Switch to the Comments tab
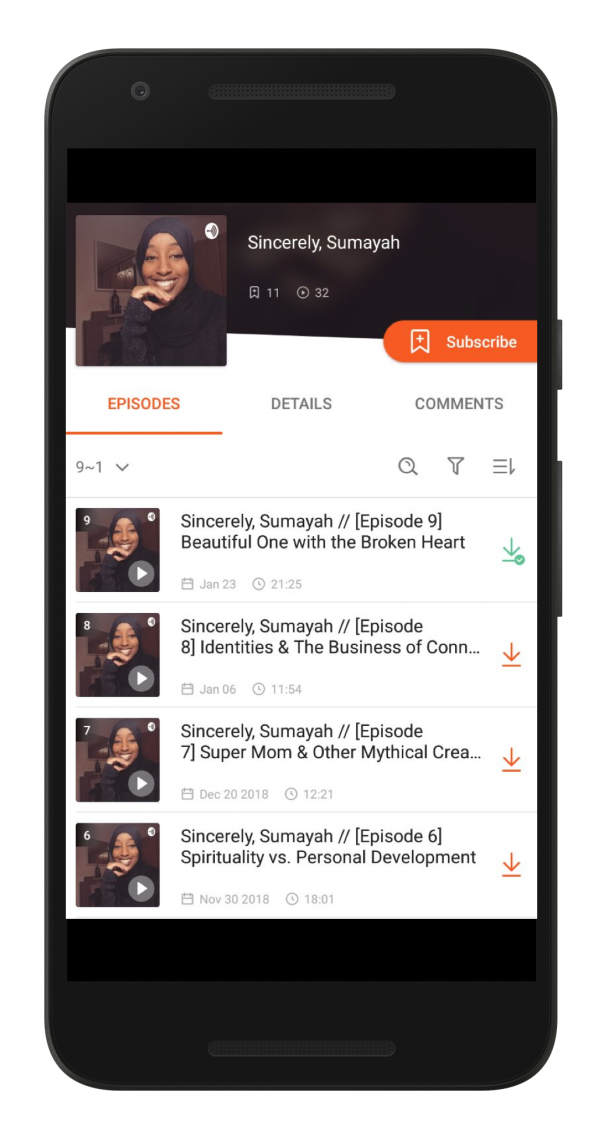The width and height of the screenshot is (610, 1135). point(459,404)
